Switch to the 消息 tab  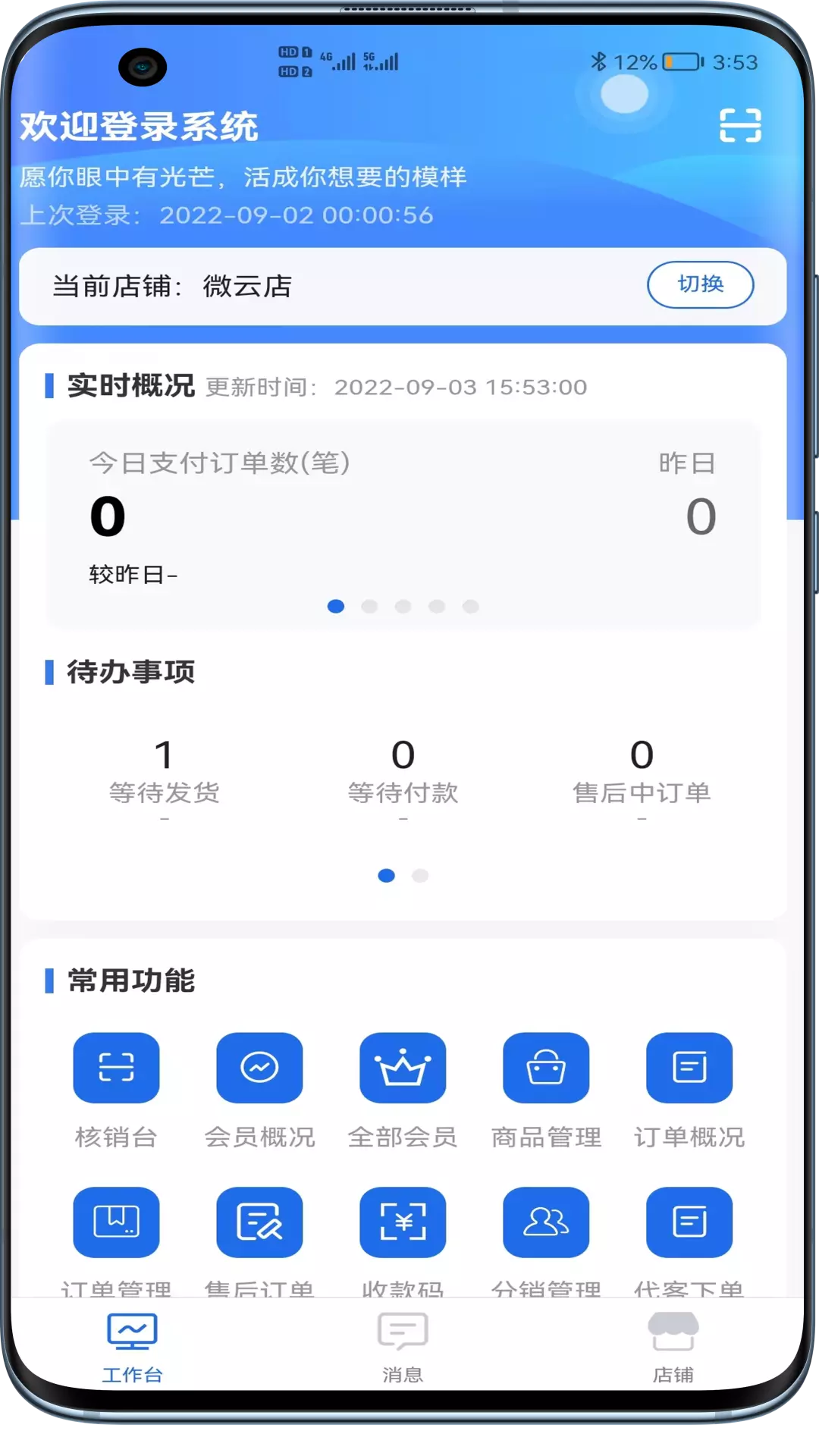(x=403, y=1347)
